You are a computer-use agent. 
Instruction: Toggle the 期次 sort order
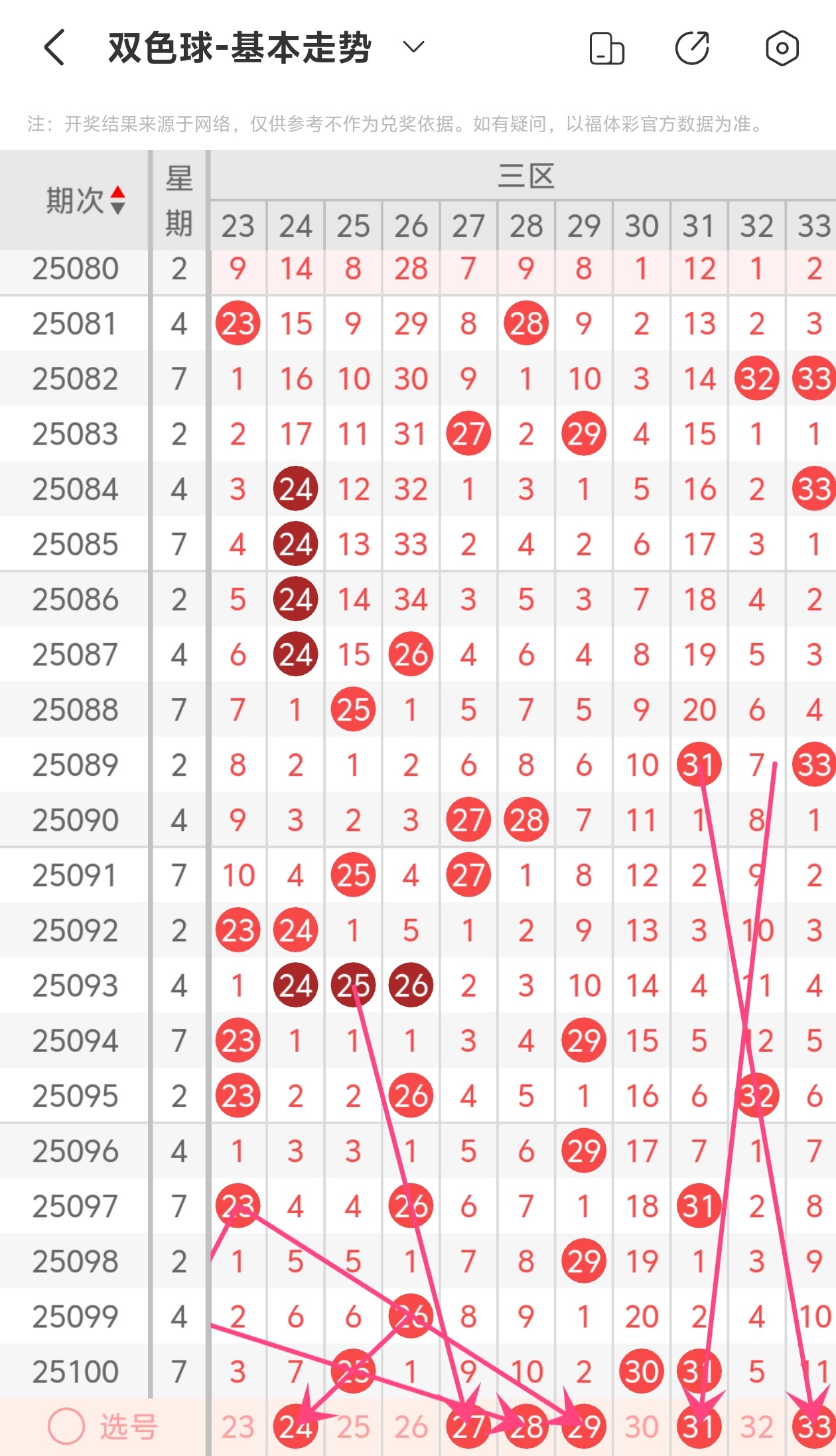pos(117,200)
